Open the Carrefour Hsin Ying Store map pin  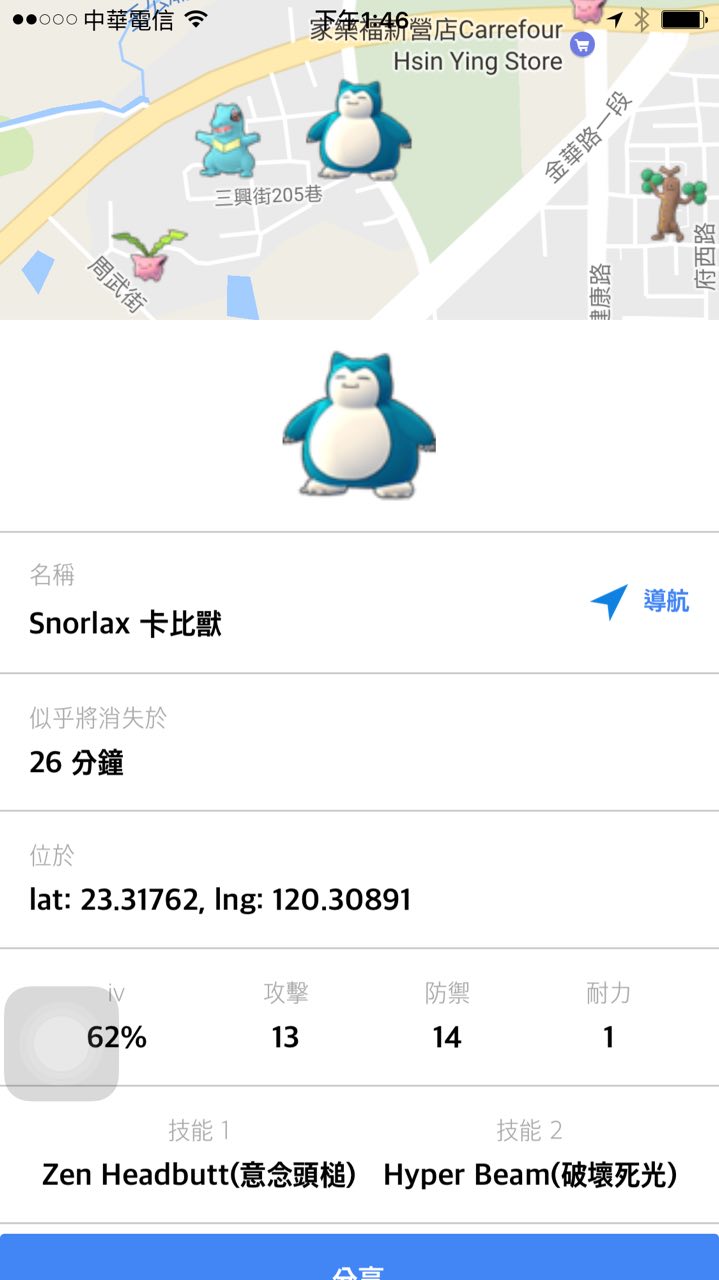click(x=583, y=44)
